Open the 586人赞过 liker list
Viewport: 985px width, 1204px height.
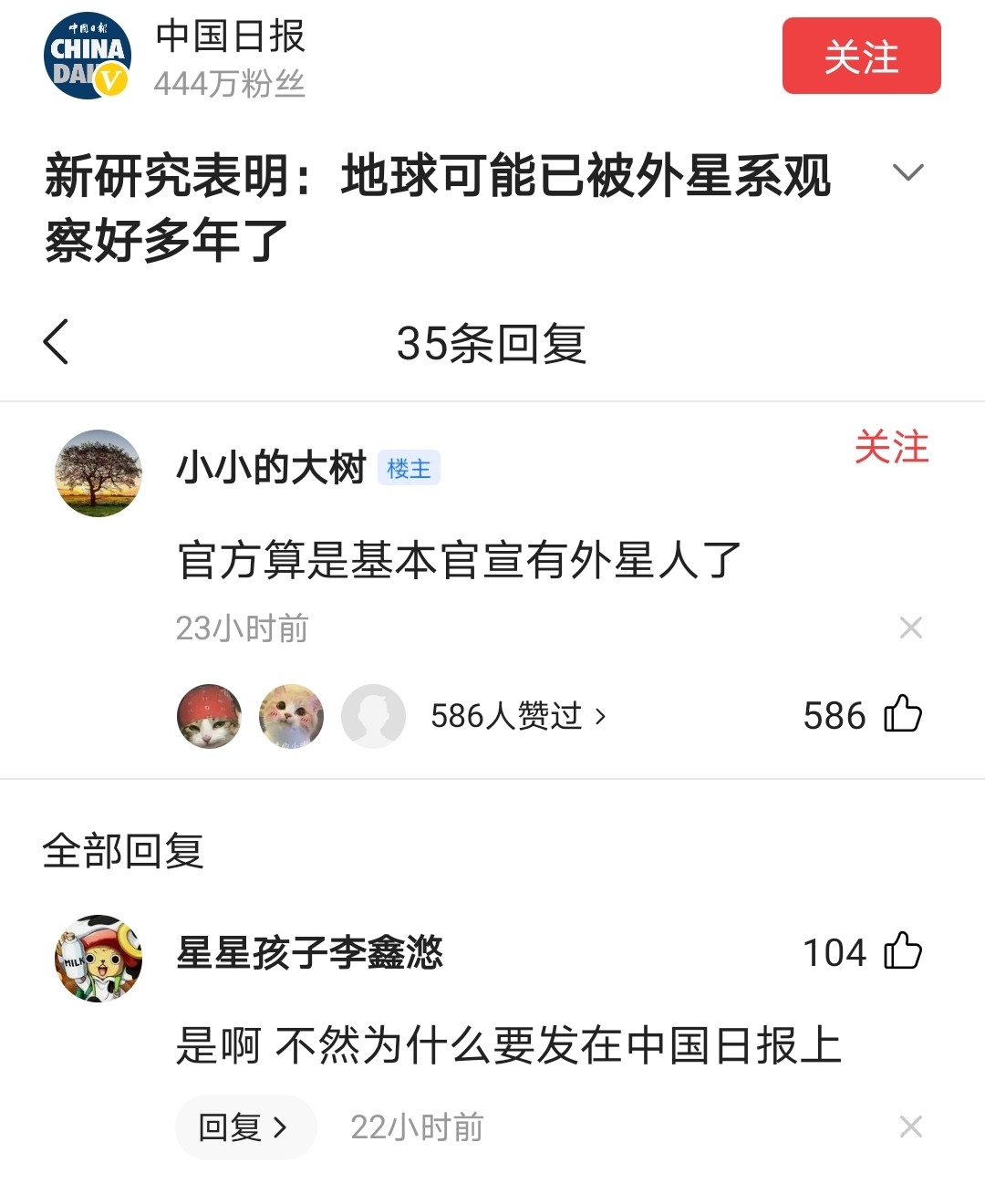[x=517, y=716]
